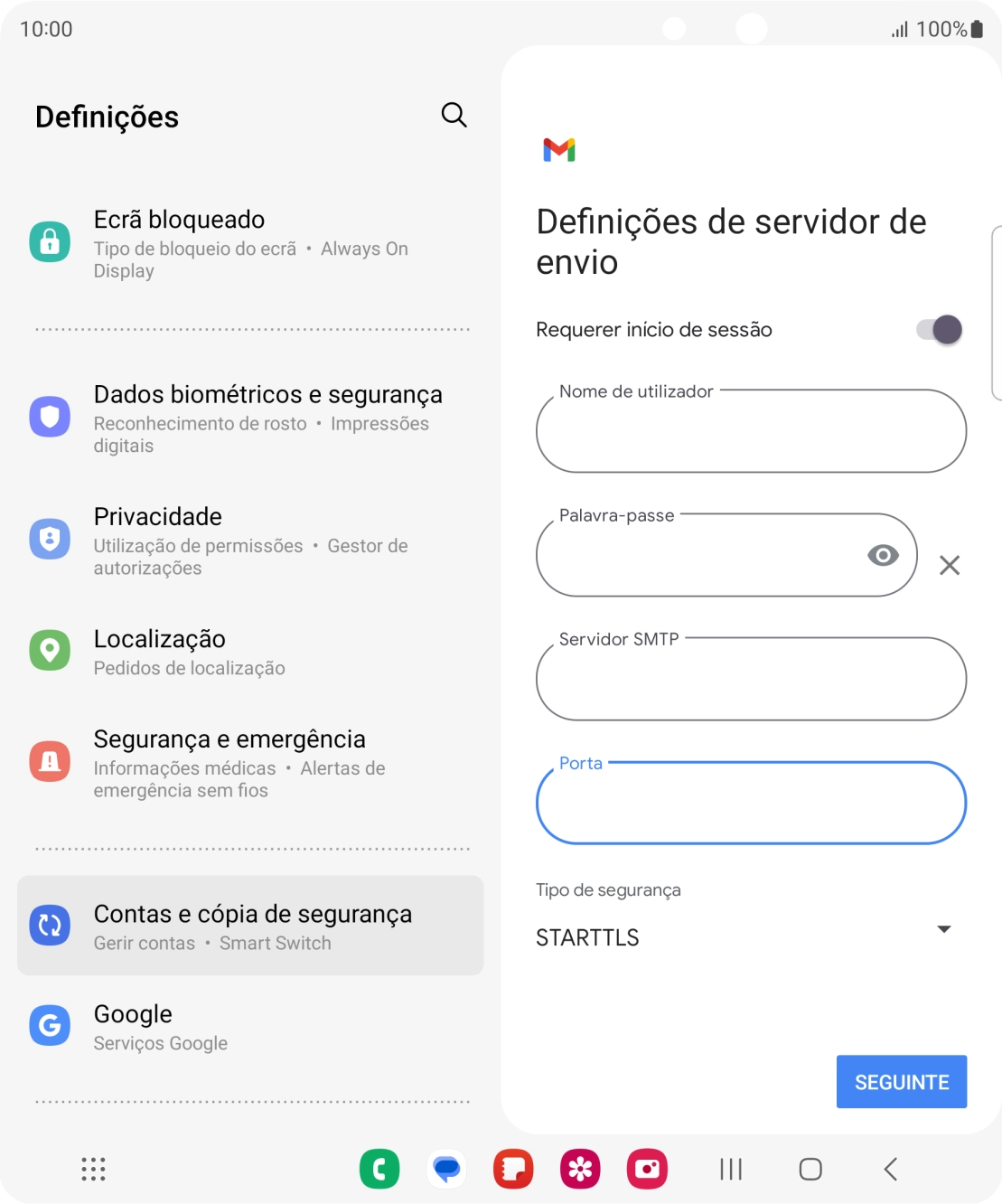This screenshot has height=1204, width=1002.
Task: Click the Localização pin icon
Action: click(x=50, y=651)
